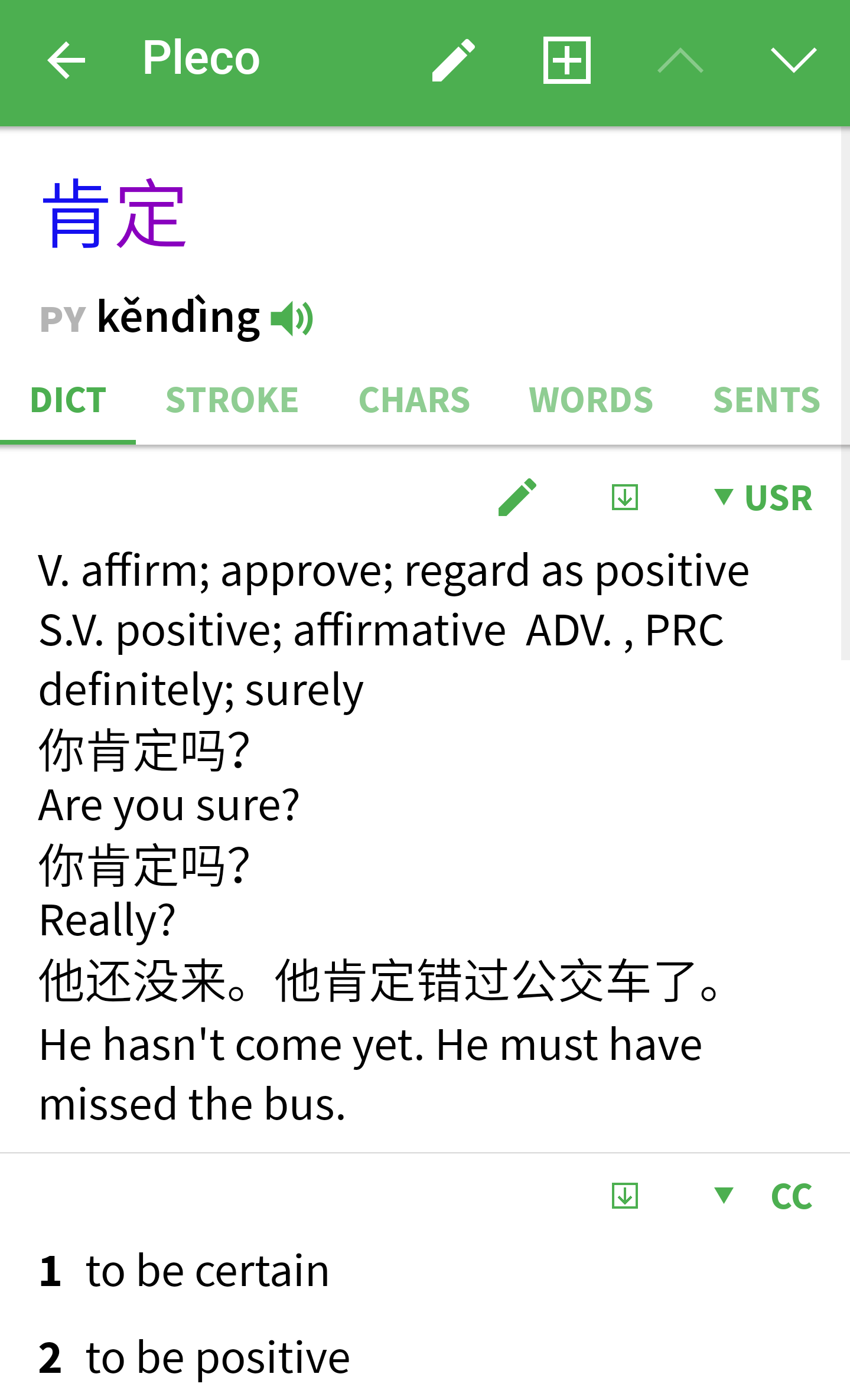Open the SENTS tab
850x1400 pixels.
766,400
